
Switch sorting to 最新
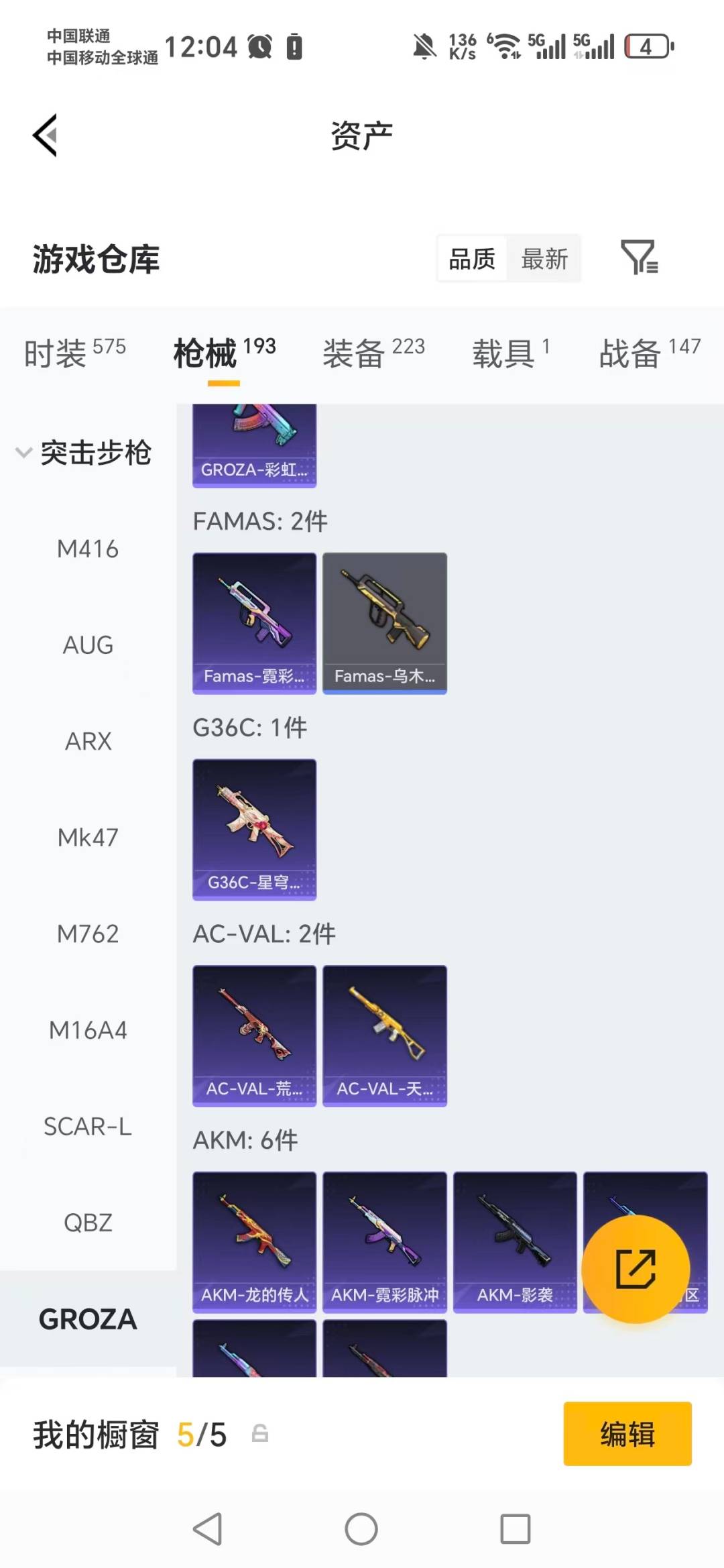pos(545,258)
